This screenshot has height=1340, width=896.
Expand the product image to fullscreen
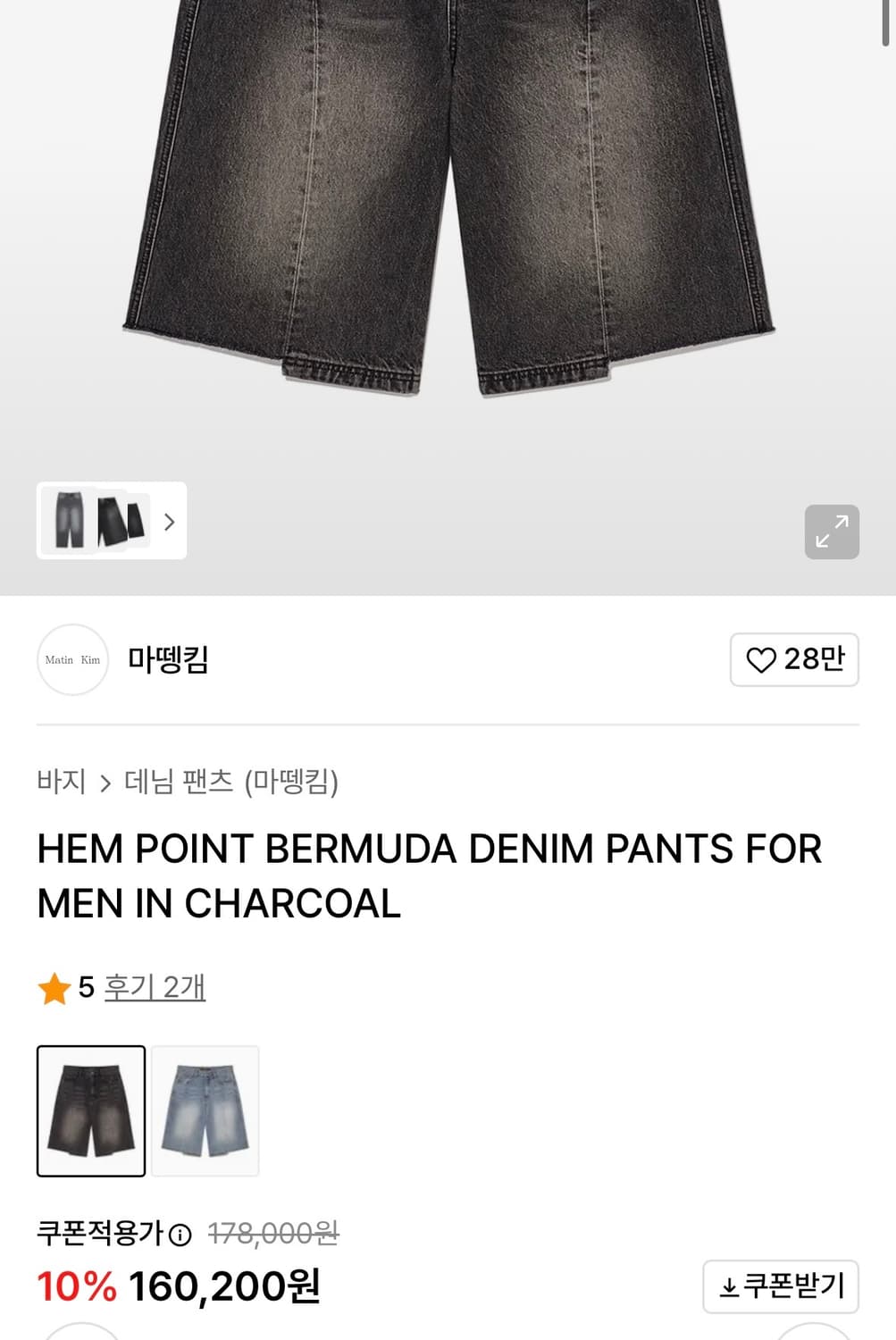pos(832,532)
